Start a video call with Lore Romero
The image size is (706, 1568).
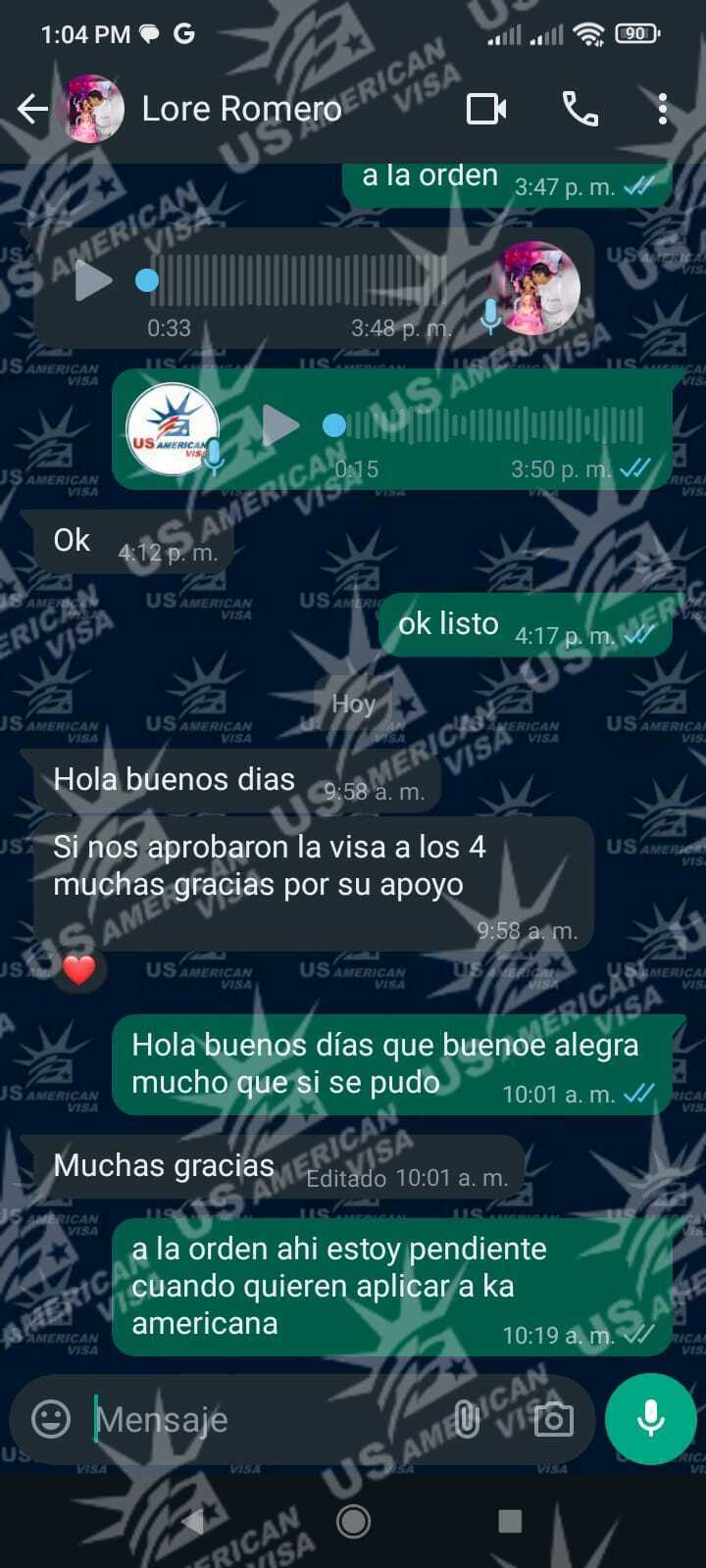pos(486,109)
